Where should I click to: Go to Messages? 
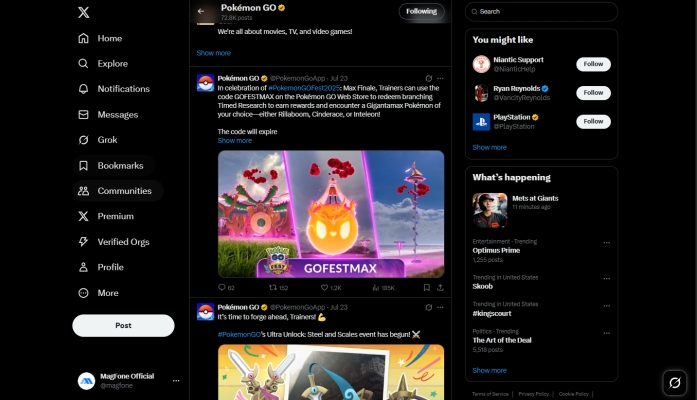pos(117,114)
